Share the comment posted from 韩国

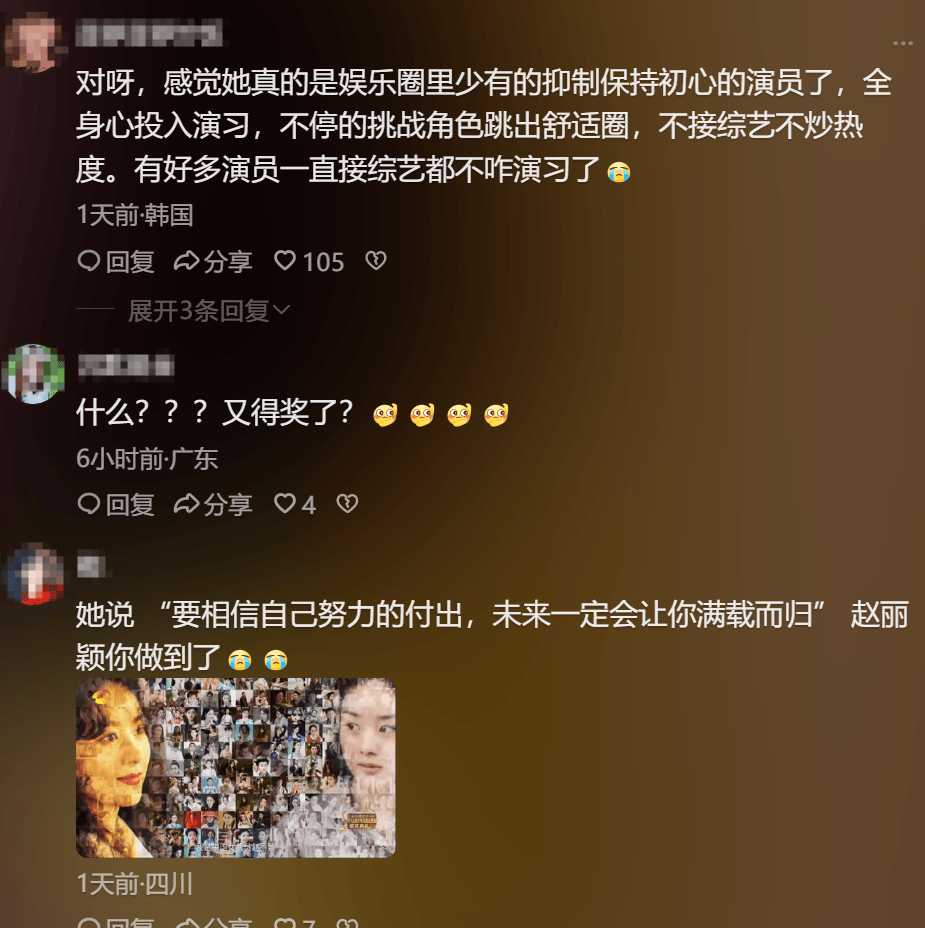[213, 262]
